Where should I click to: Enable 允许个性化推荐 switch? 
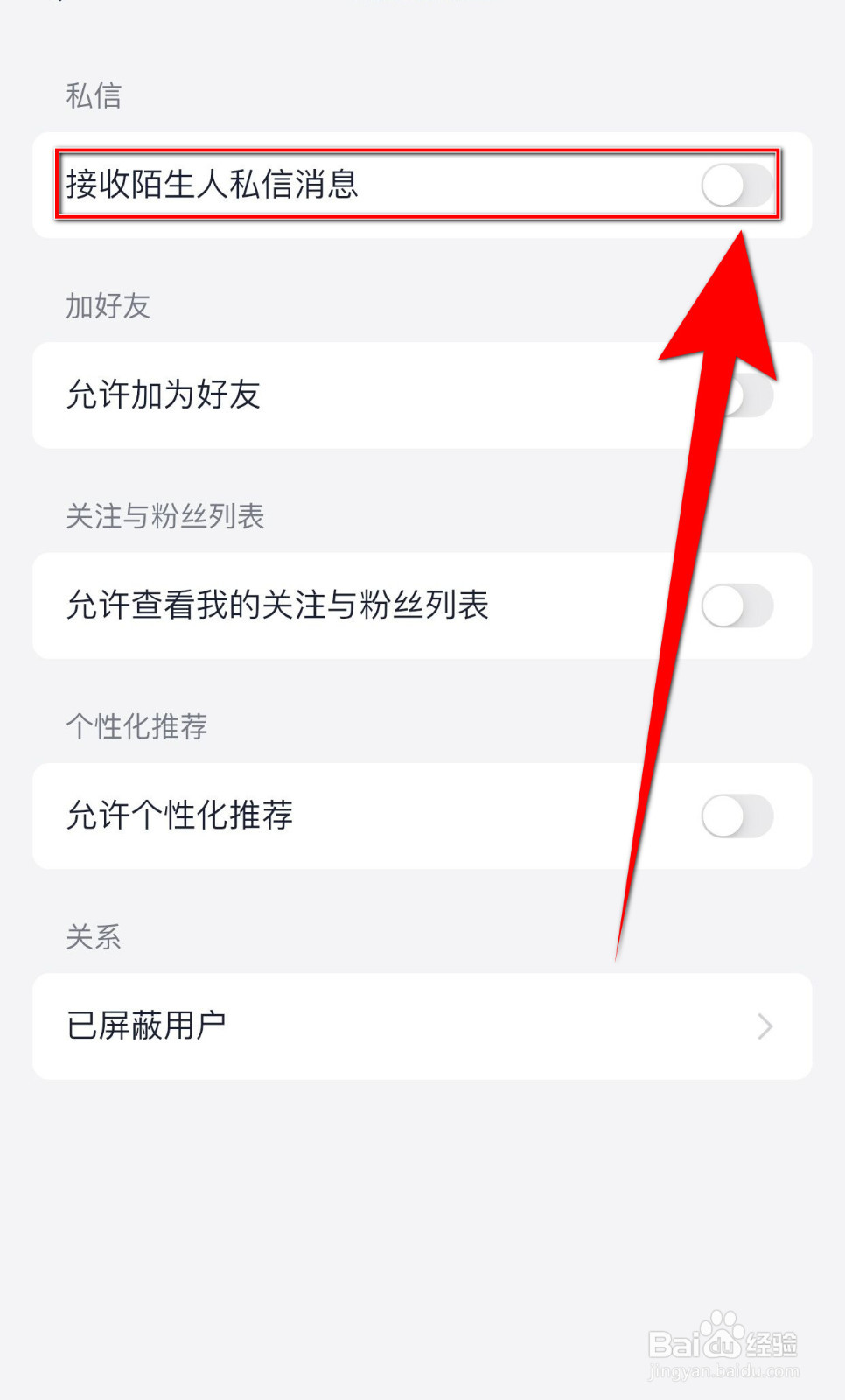click(737, 815)
